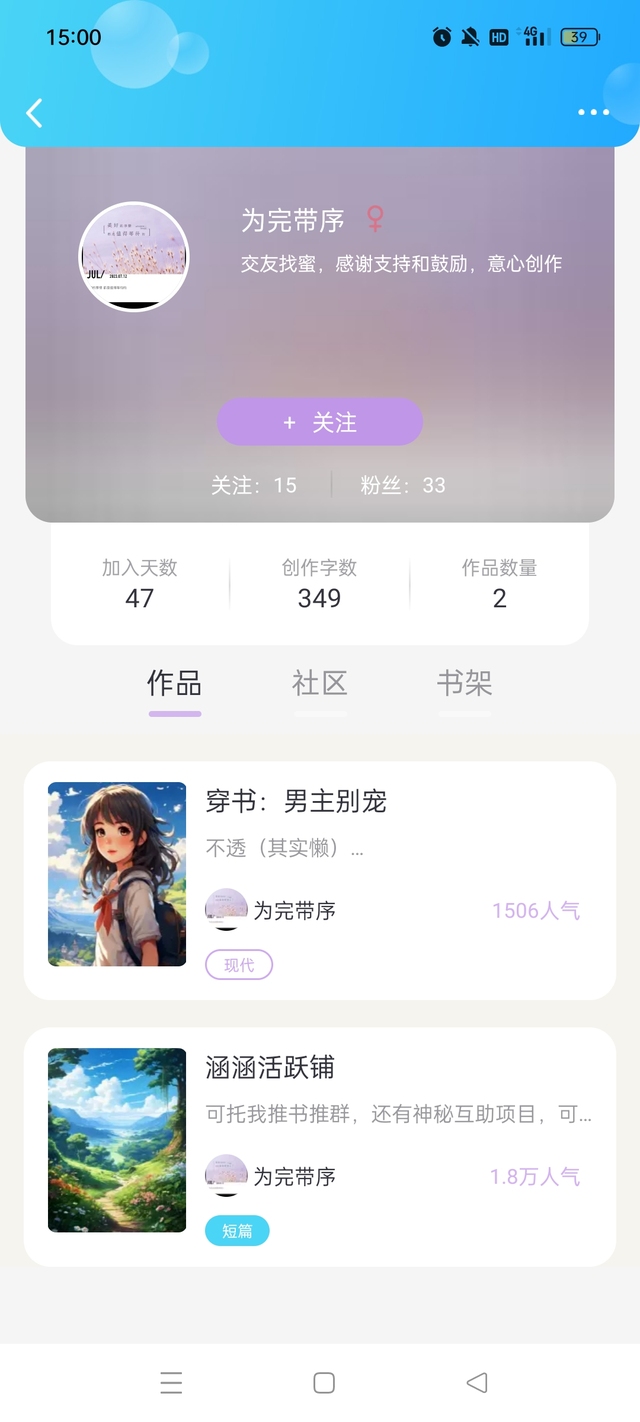Select the 短篇 genre tag
This screenshot has width=640, height=1422.
tap(237, 1231)
